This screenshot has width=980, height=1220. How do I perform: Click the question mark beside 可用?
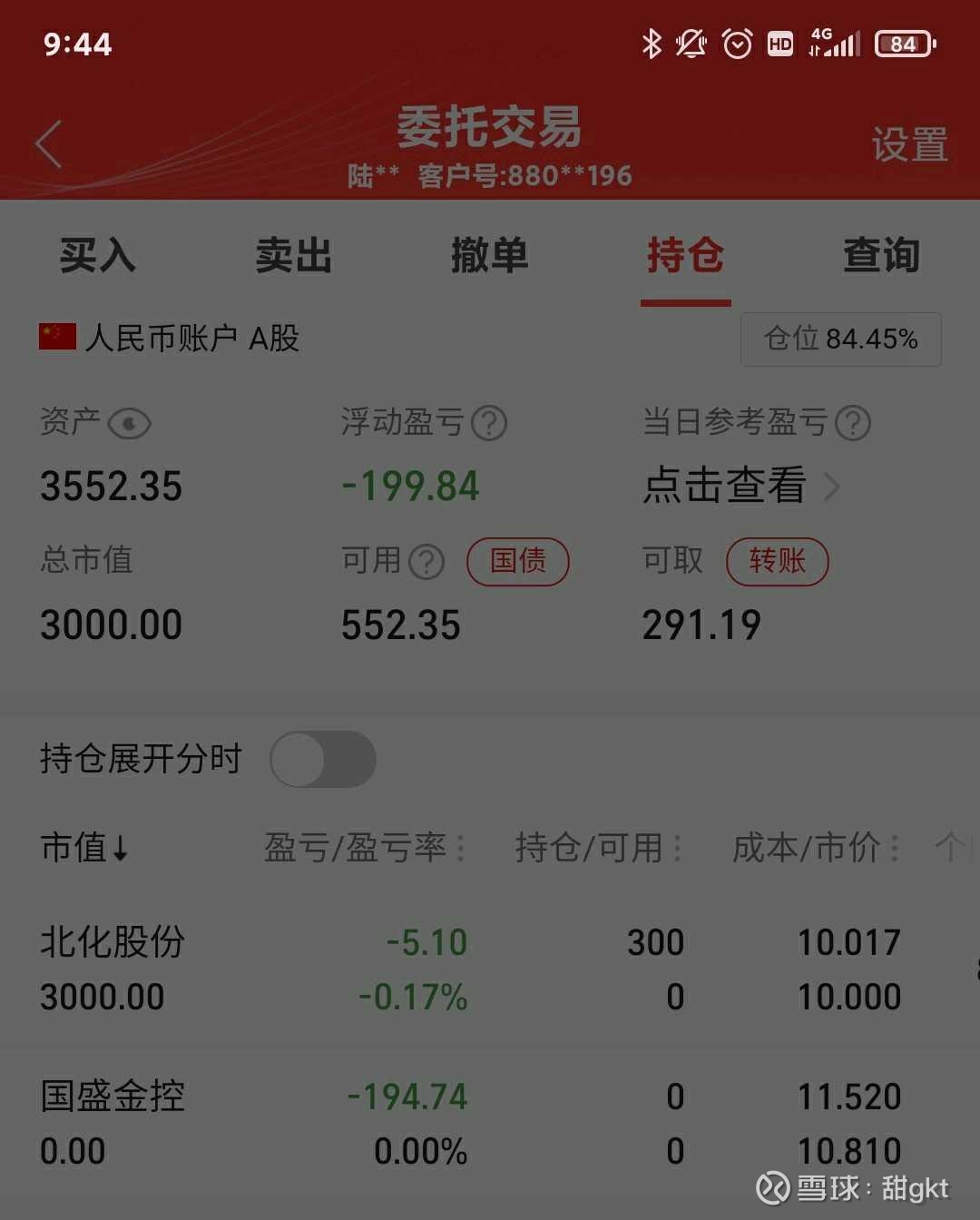[x=426, y=563]
